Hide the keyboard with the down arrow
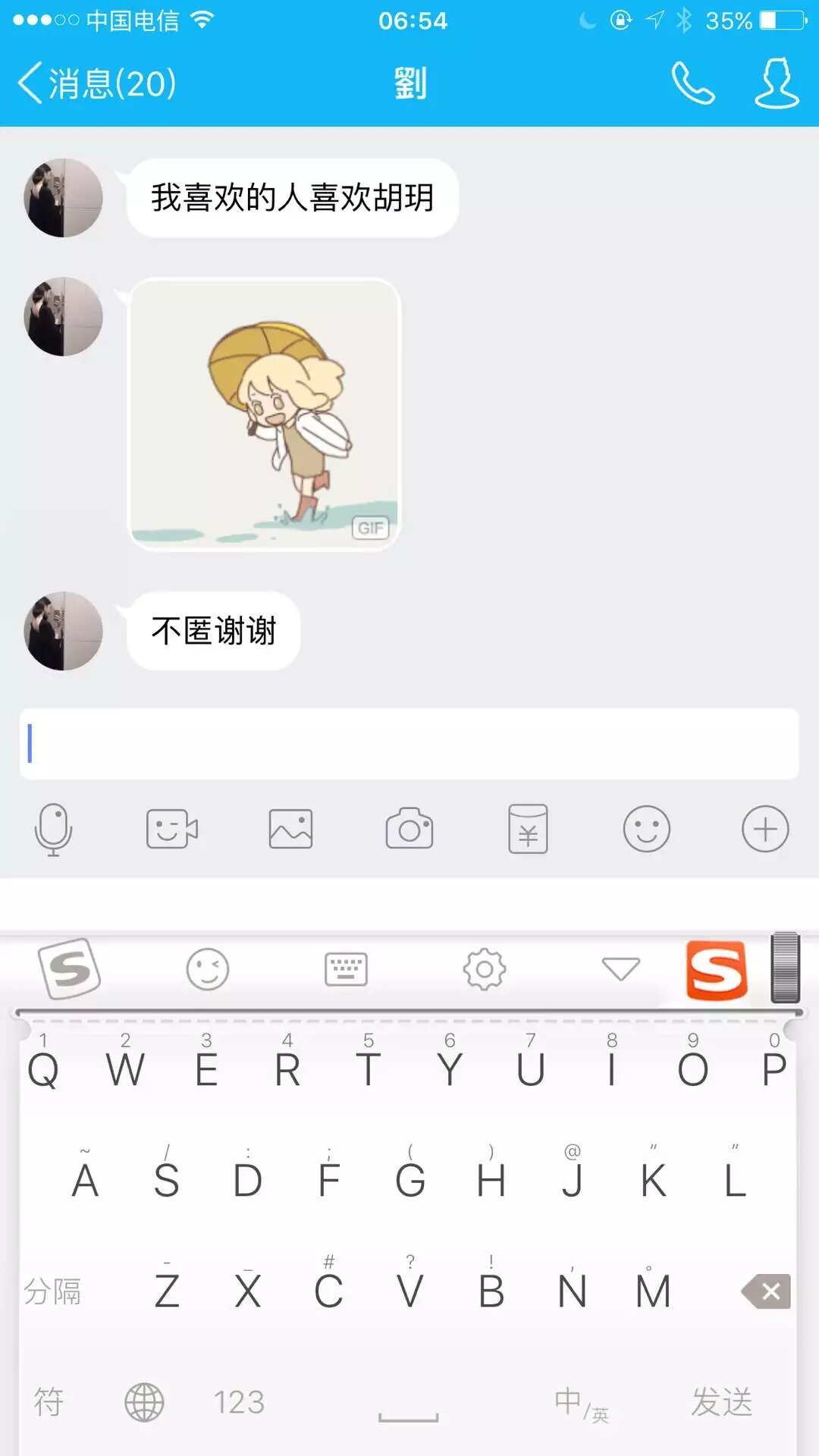Screen dimensions: 819x1456 click(620, 969)
